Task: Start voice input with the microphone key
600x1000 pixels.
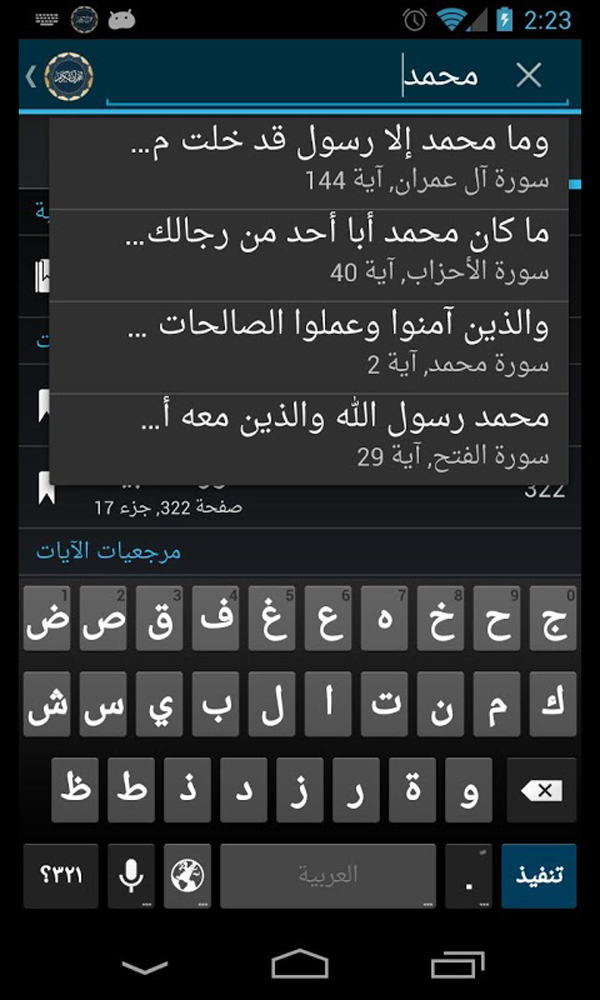Action: tap(131, 876)
